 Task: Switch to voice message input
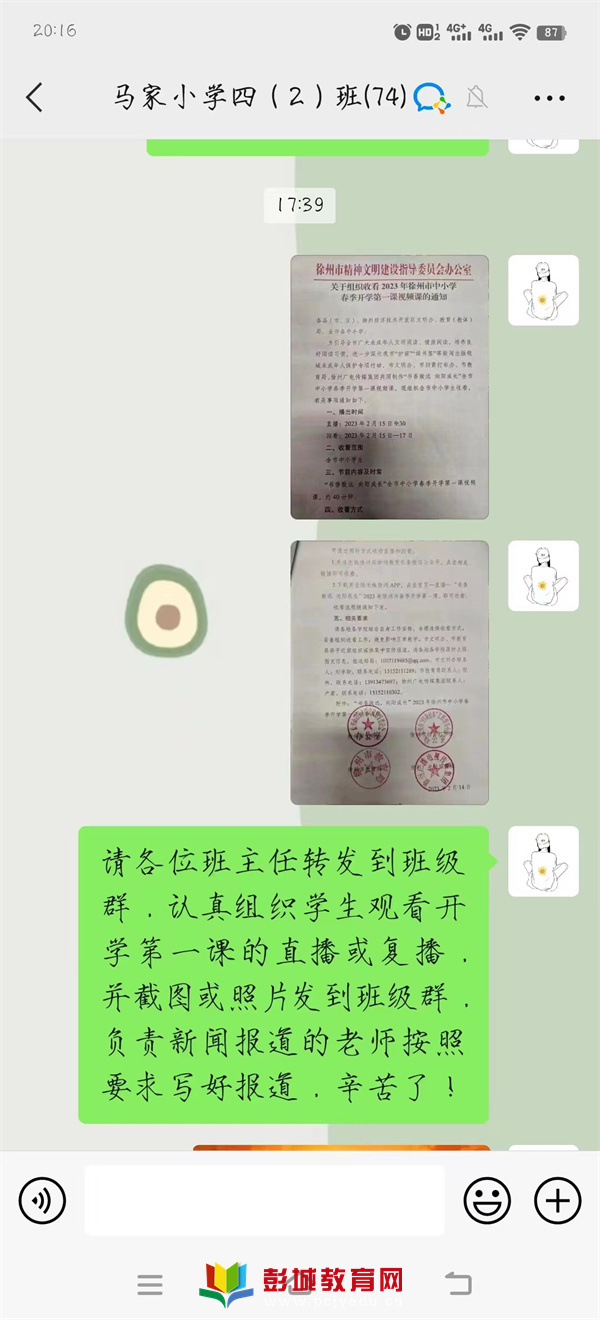tap(42, 1200)
